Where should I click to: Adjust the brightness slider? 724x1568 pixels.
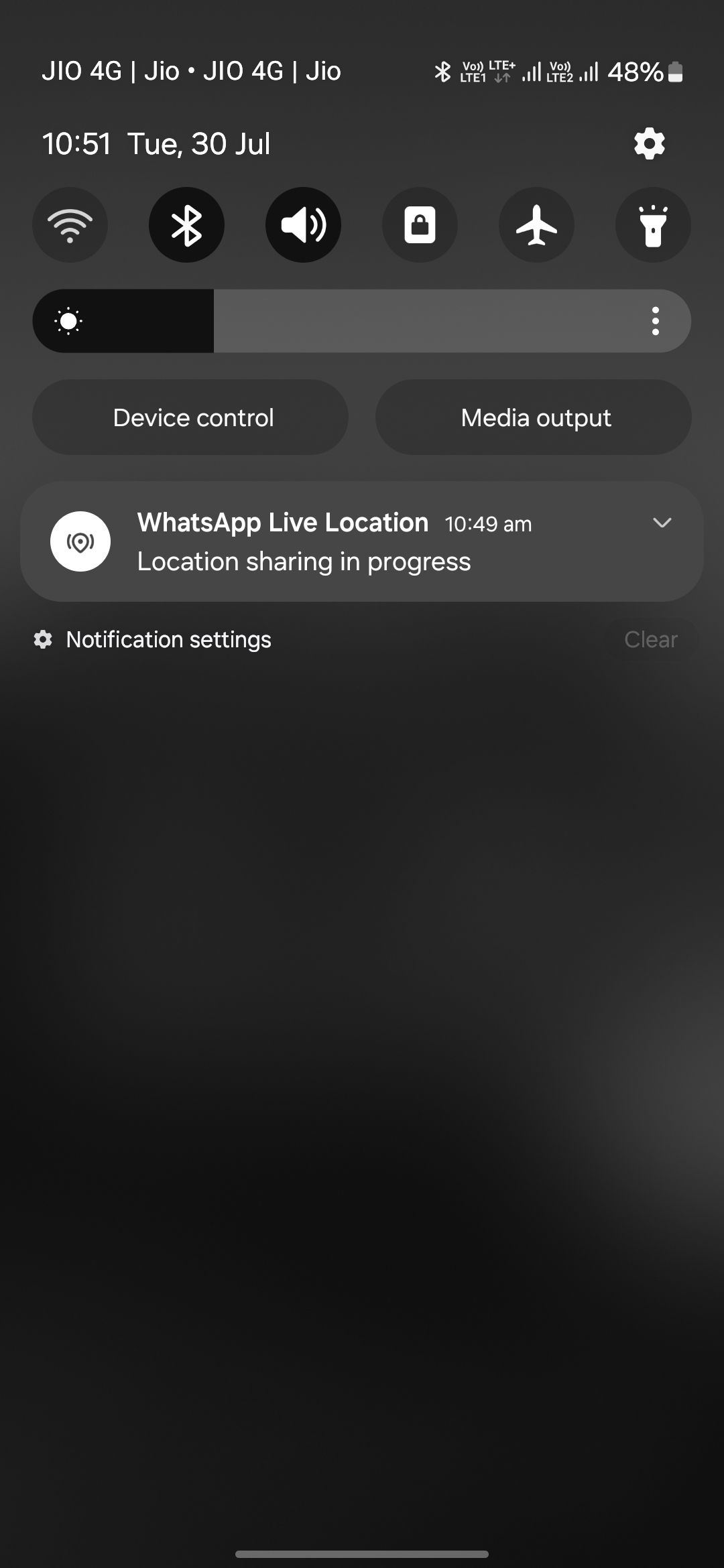click(x=362, y=321)
